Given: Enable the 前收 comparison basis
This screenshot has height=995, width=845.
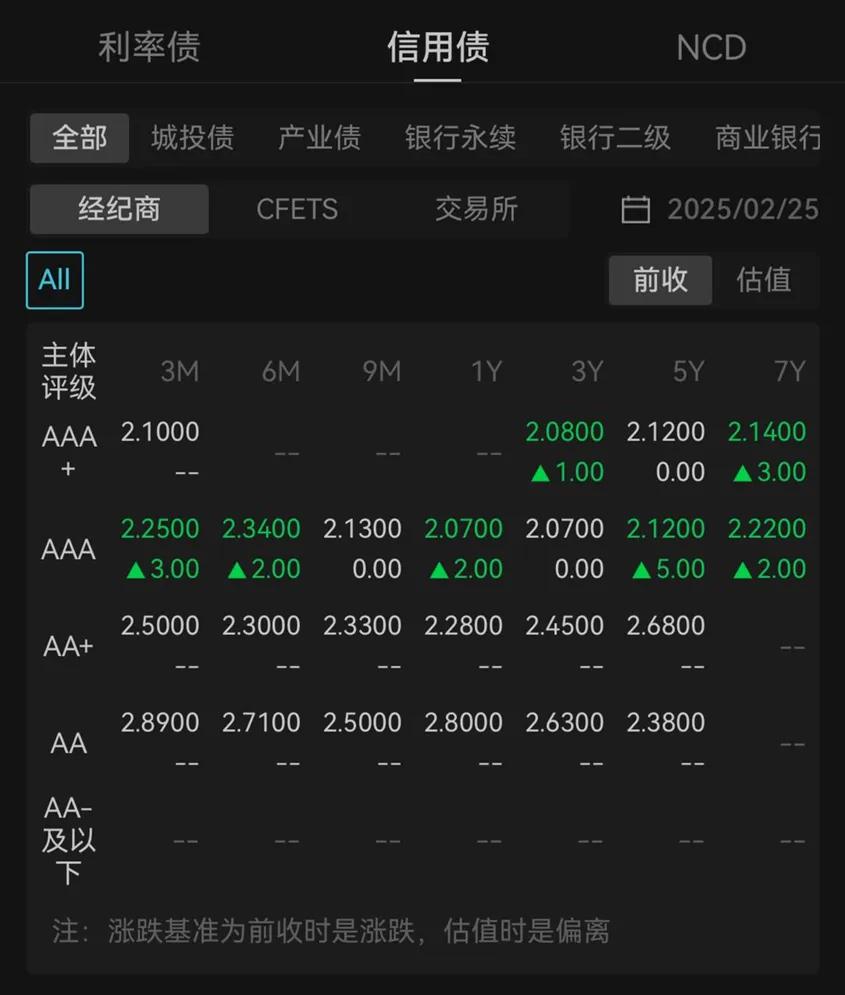Looking at the screenshot, I should pyautogui.click(x=660, y=280).
